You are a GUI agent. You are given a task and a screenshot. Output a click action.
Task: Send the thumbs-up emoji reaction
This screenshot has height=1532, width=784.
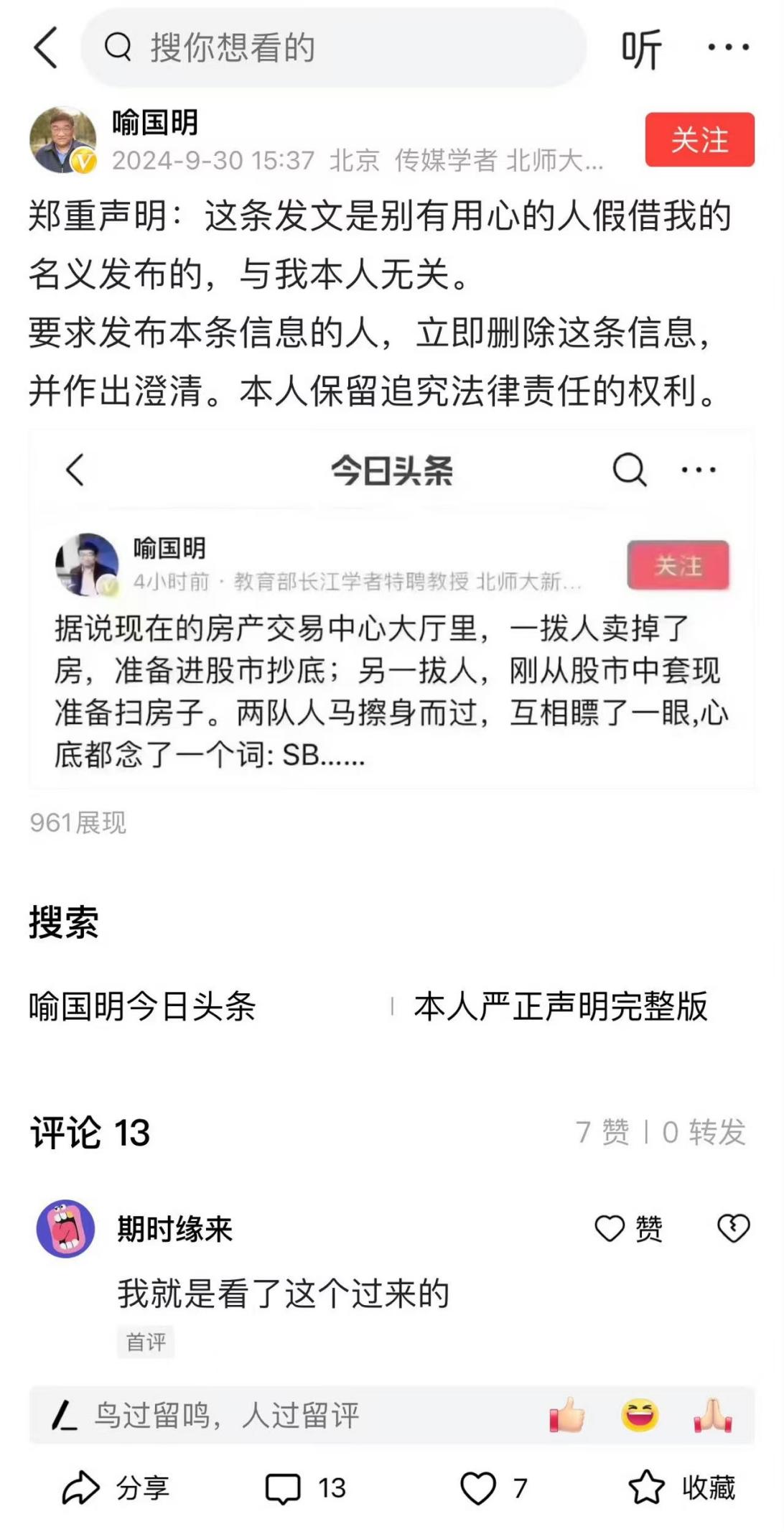click(567, 1415)
